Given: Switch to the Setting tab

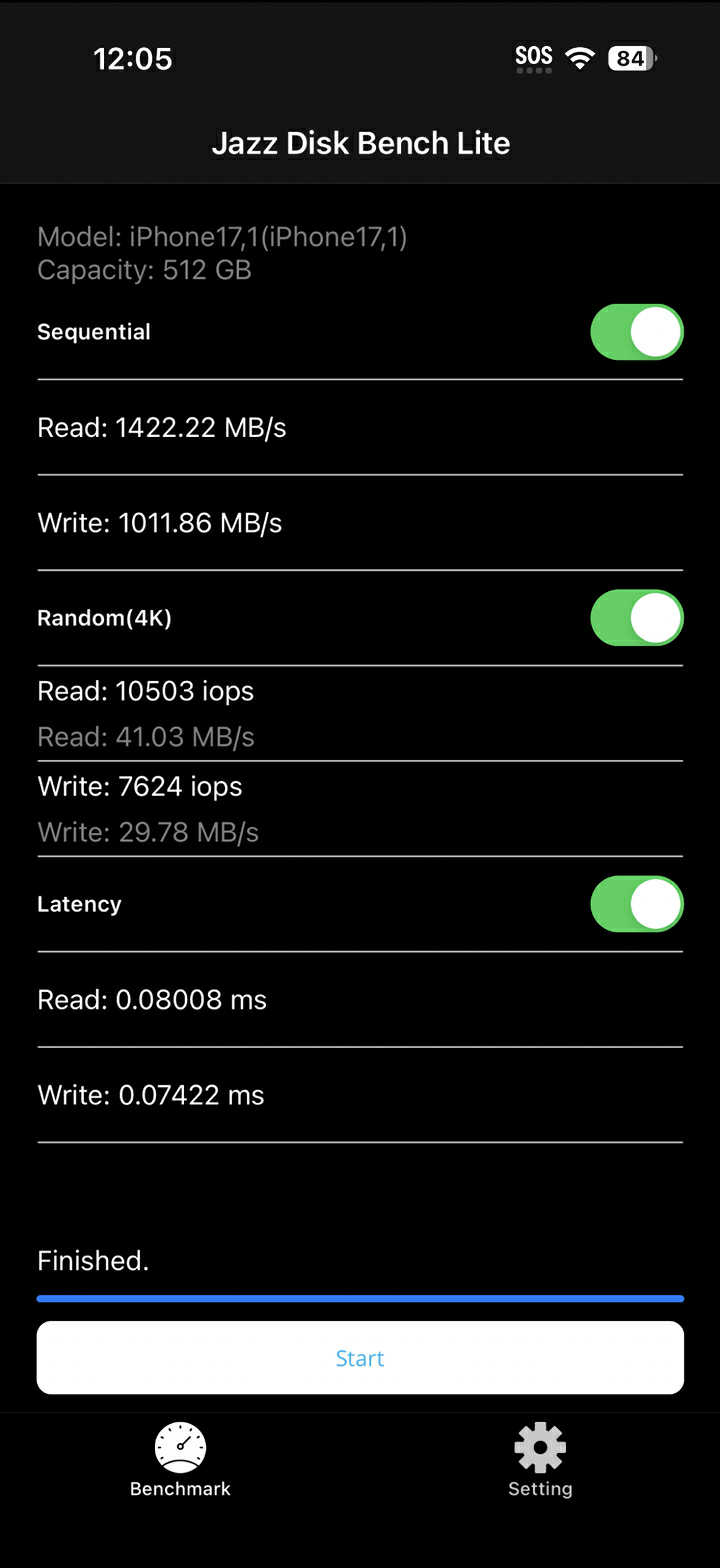Looking at the screenshot, I should [540, 1460].
